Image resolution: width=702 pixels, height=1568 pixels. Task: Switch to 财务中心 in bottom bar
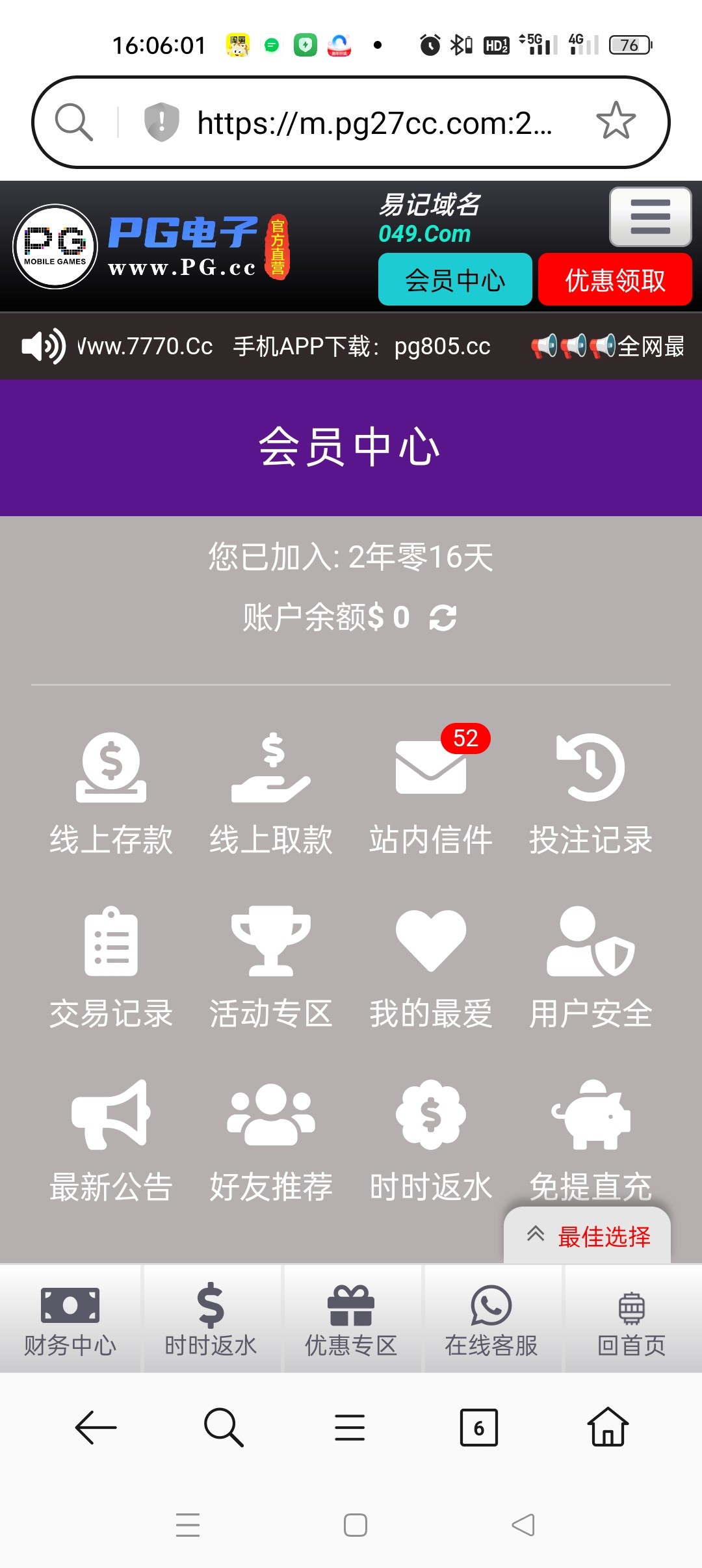pyautogui.click(x=70, y=1320)
